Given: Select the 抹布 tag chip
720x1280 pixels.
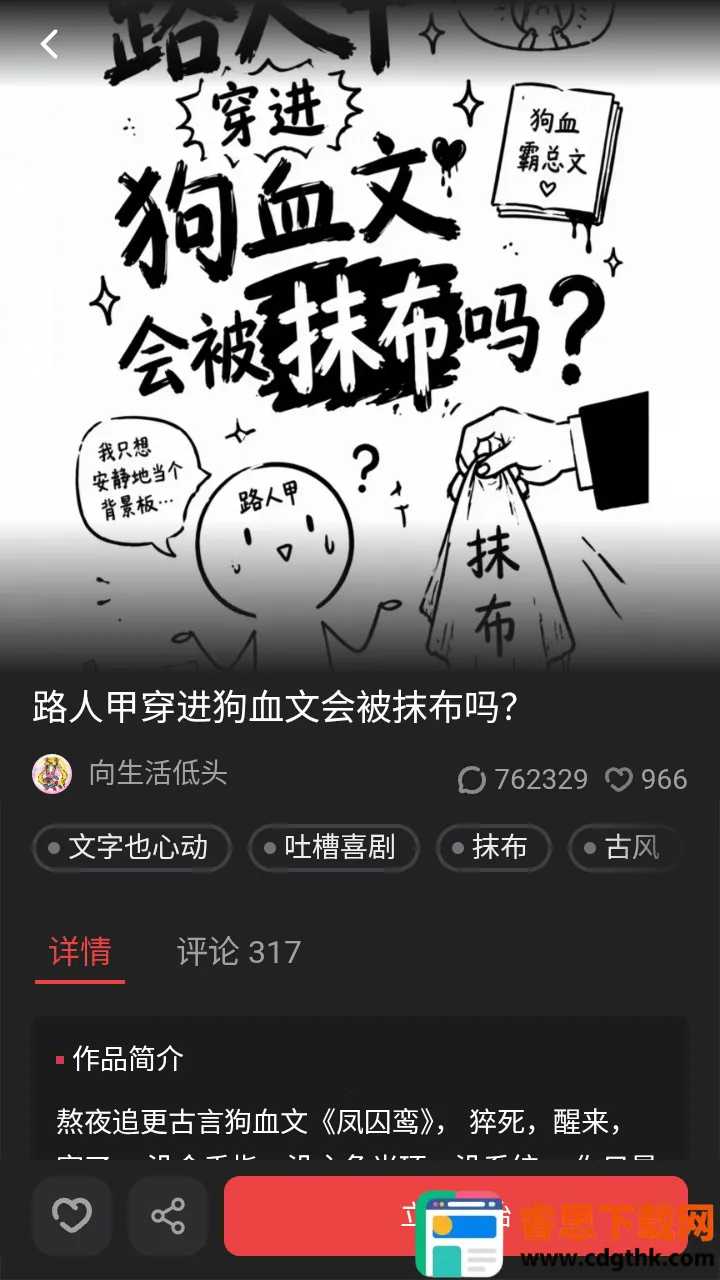Looking at the screenshot, I should tap(494, 848).
